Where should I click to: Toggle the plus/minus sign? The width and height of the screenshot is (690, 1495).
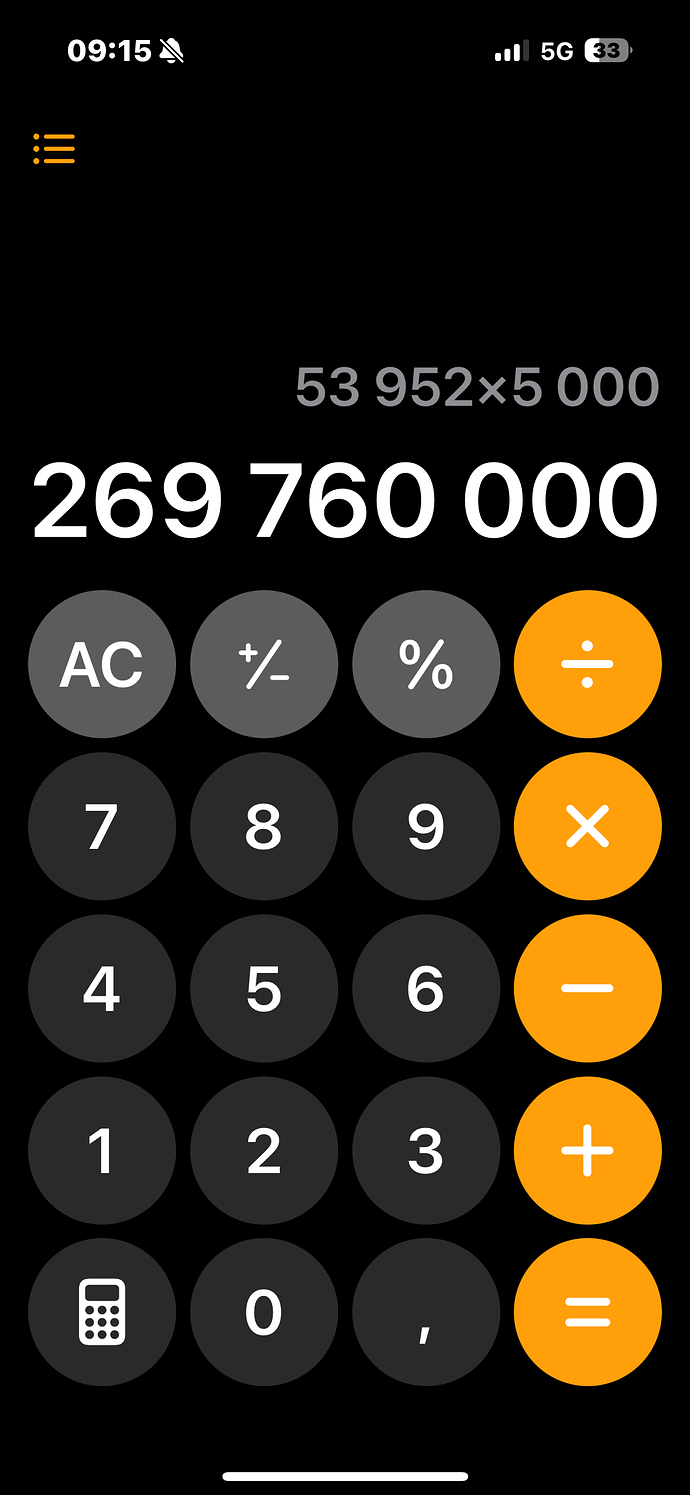click(x=264, y=664)
